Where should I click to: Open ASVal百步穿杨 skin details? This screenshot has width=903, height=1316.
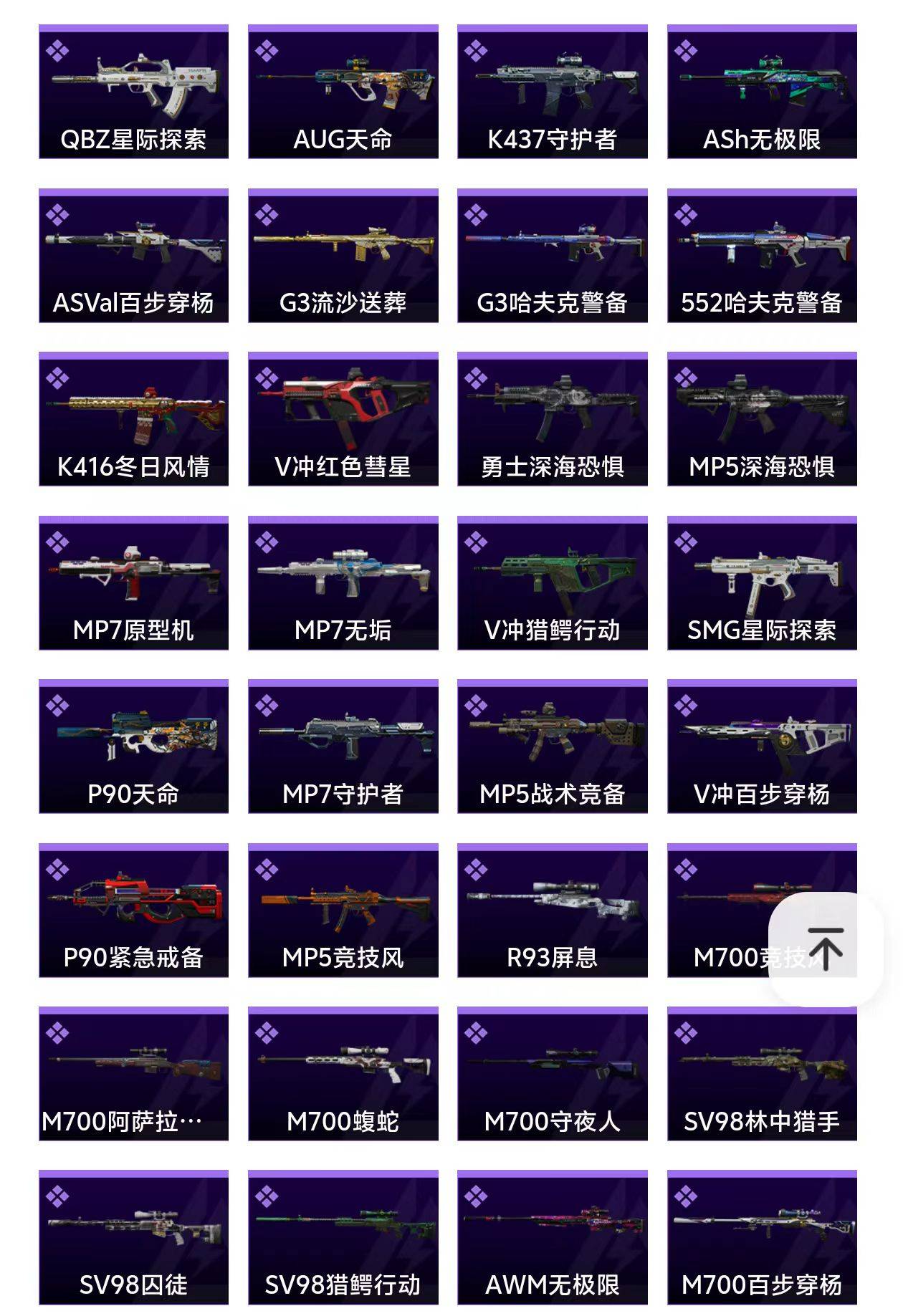pyautogui.click(x=133, y=256)
